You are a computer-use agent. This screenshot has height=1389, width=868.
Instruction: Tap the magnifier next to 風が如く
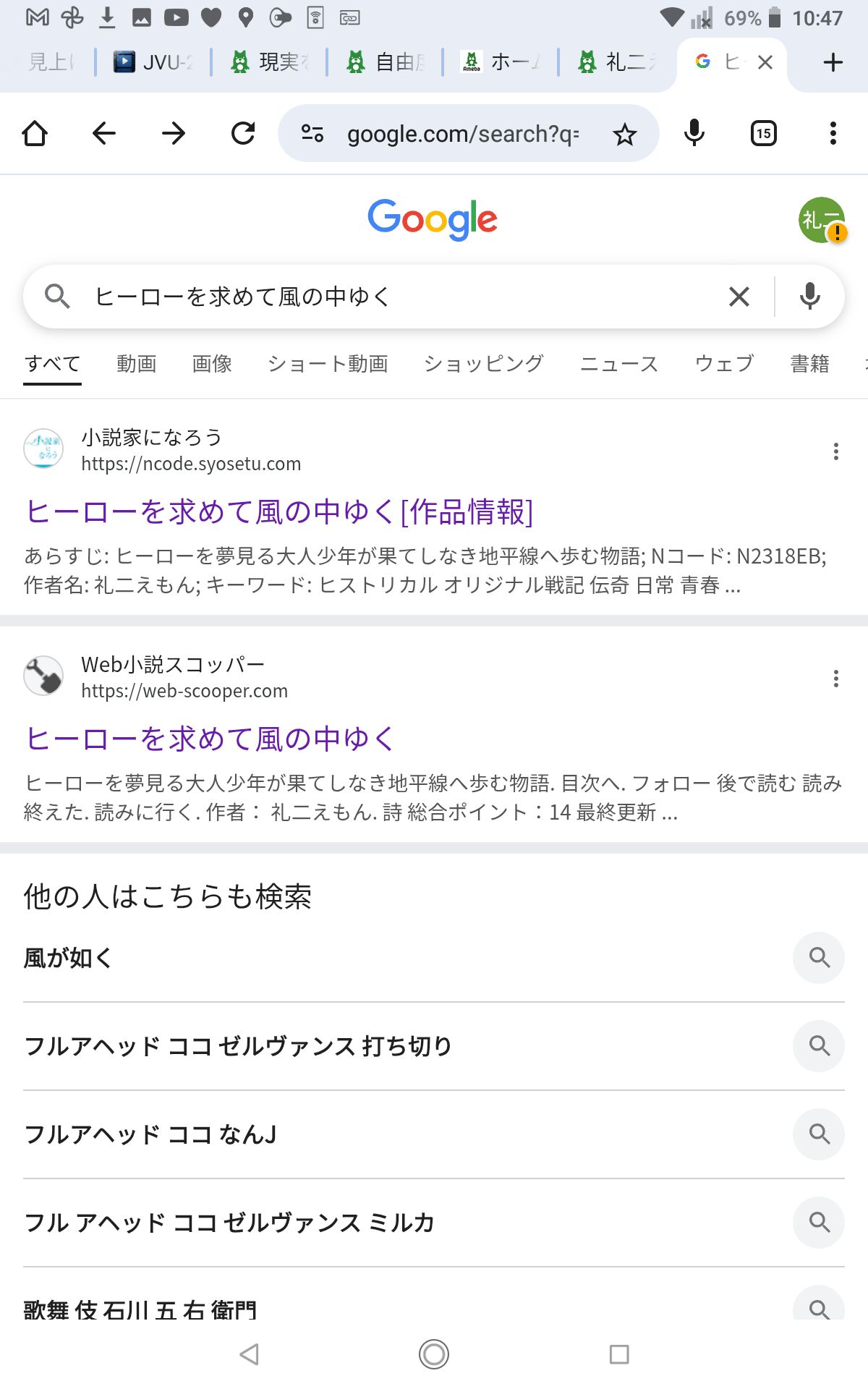click(818, 958)
